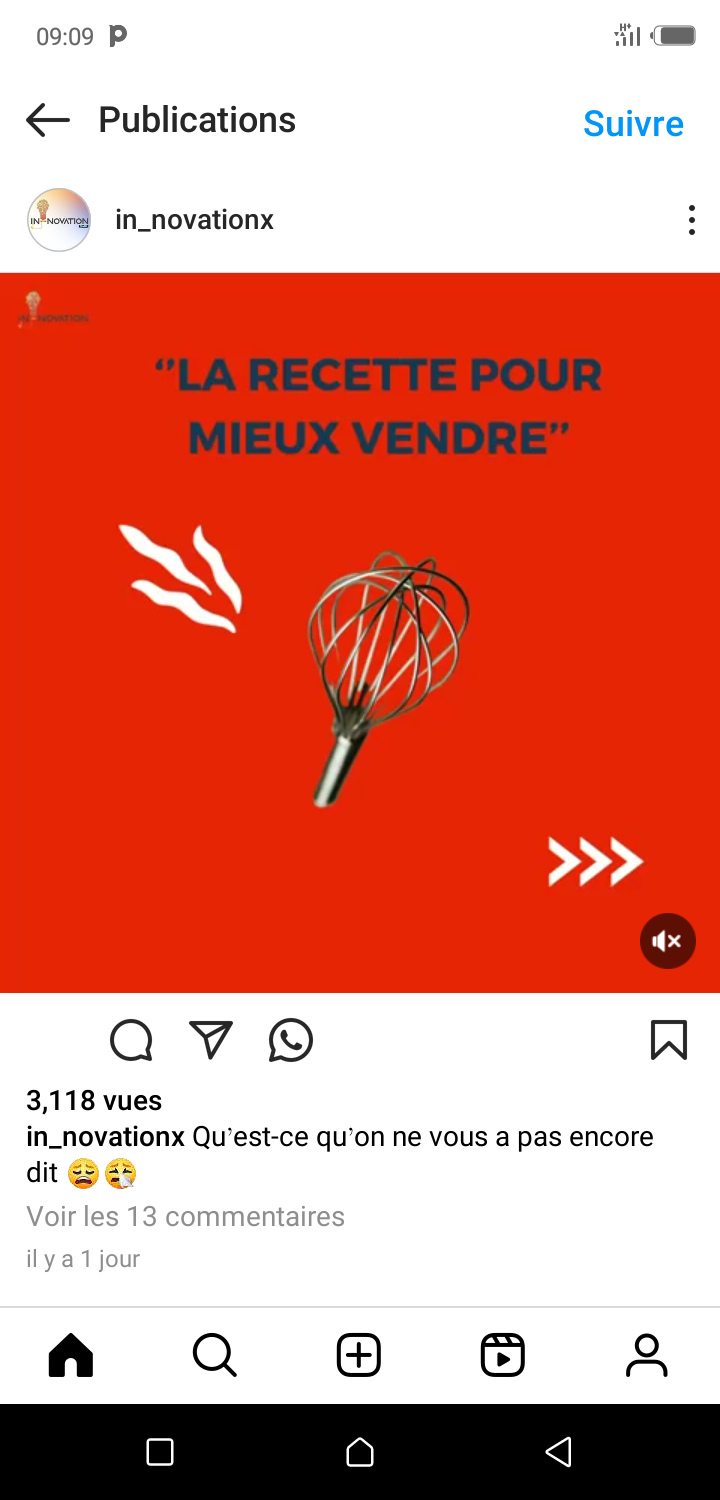Open the in_novationx profile picture
720x1500 pixels.
(x=59, y=220)
